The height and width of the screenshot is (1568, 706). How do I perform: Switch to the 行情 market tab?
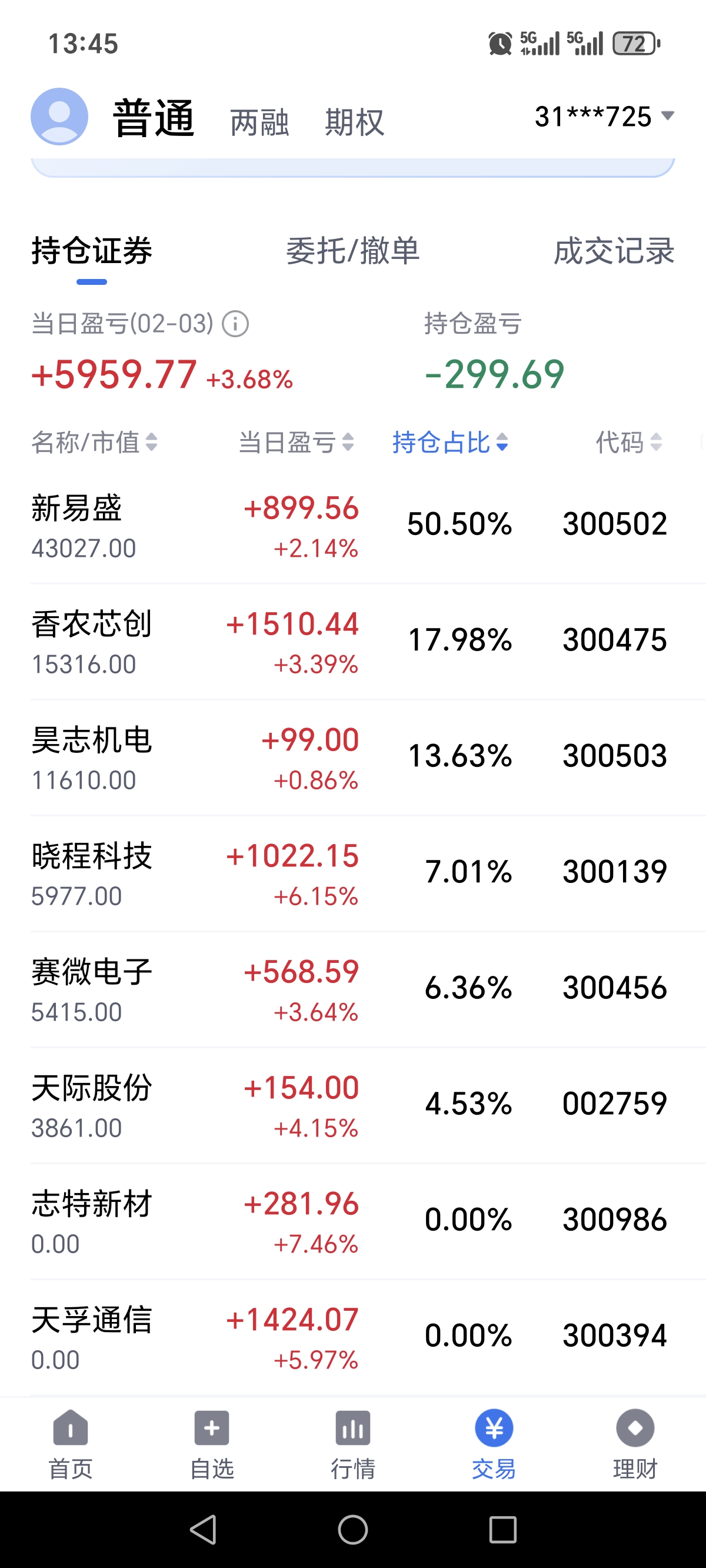click(353, 1444)
